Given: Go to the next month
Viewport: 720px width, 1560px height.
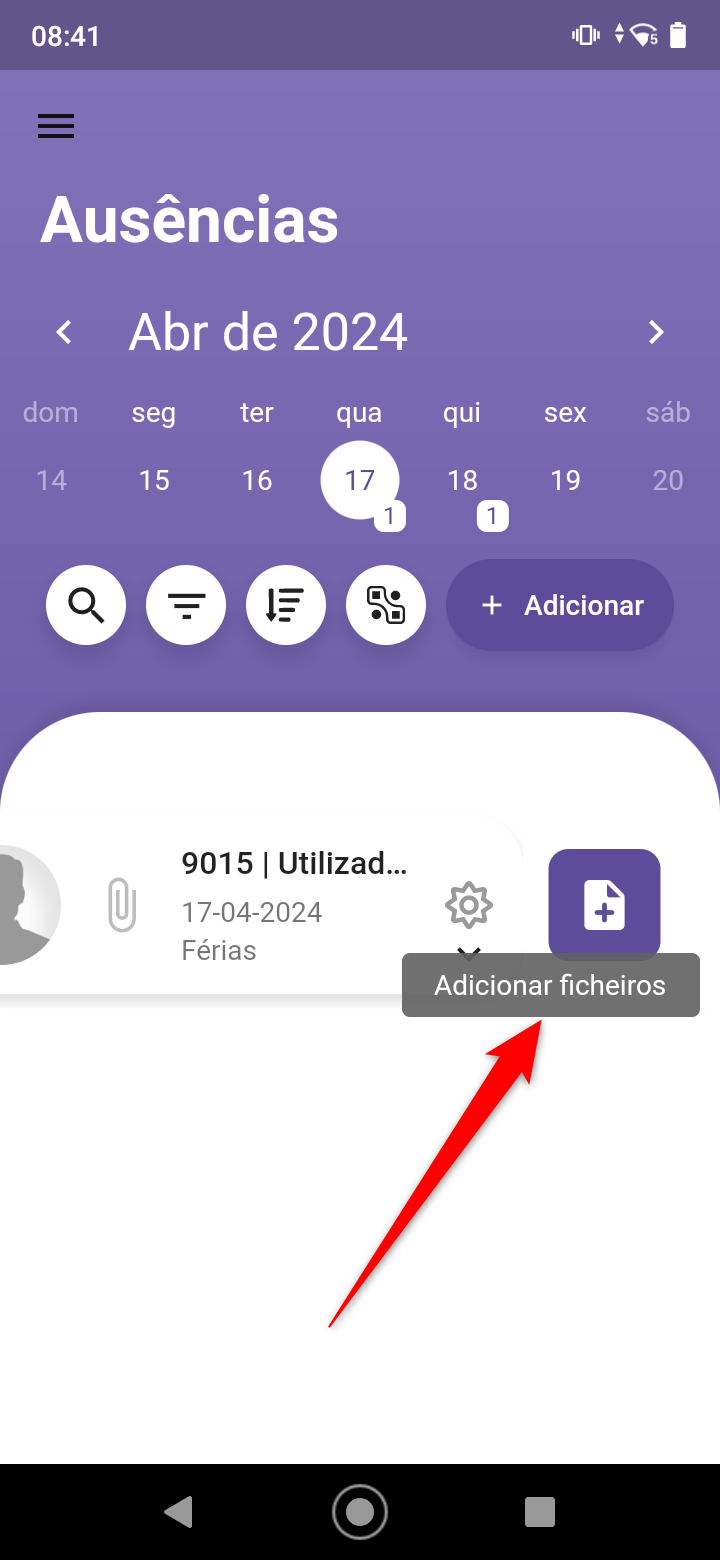Looking at the screenshot, I should [656, 332].
